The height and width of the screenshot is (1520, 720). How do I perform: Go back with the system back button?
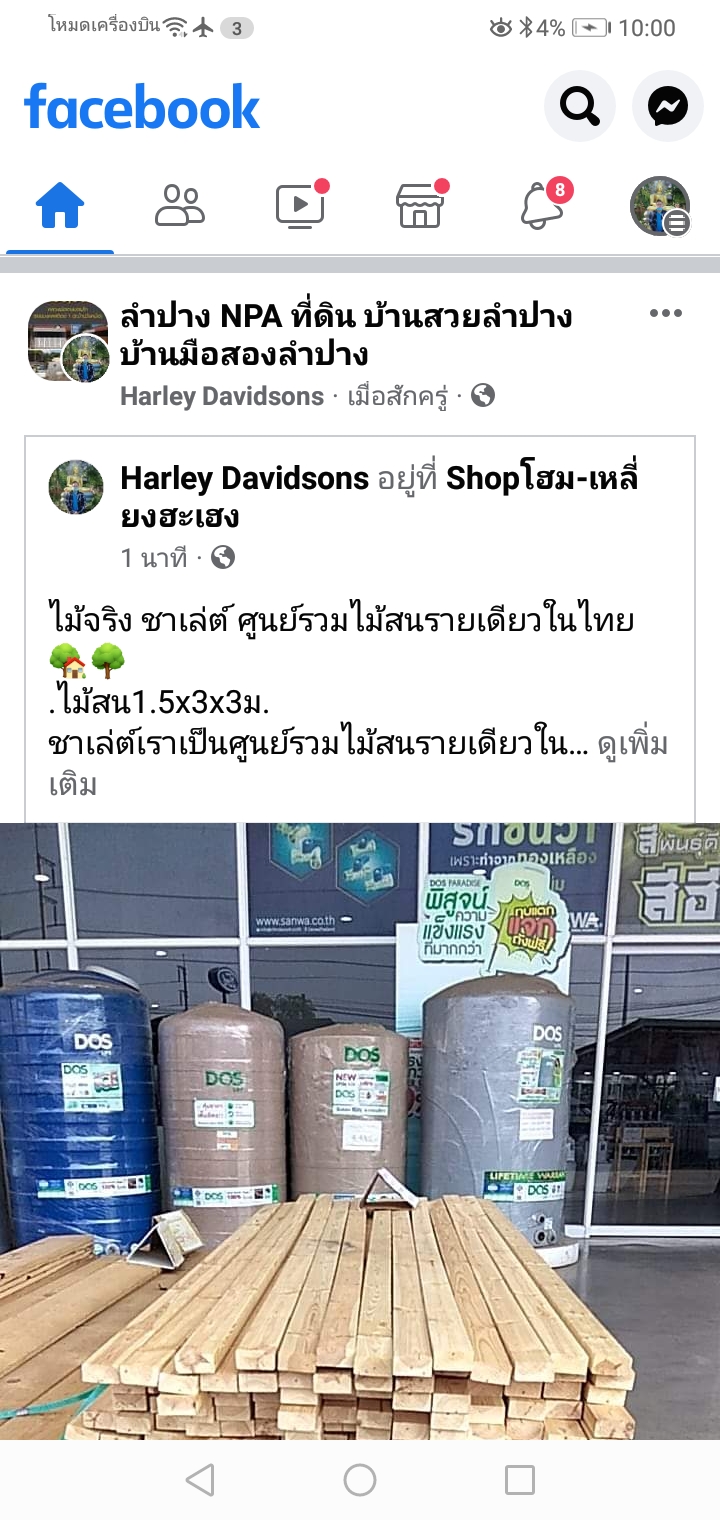(x=200, y=1480)
